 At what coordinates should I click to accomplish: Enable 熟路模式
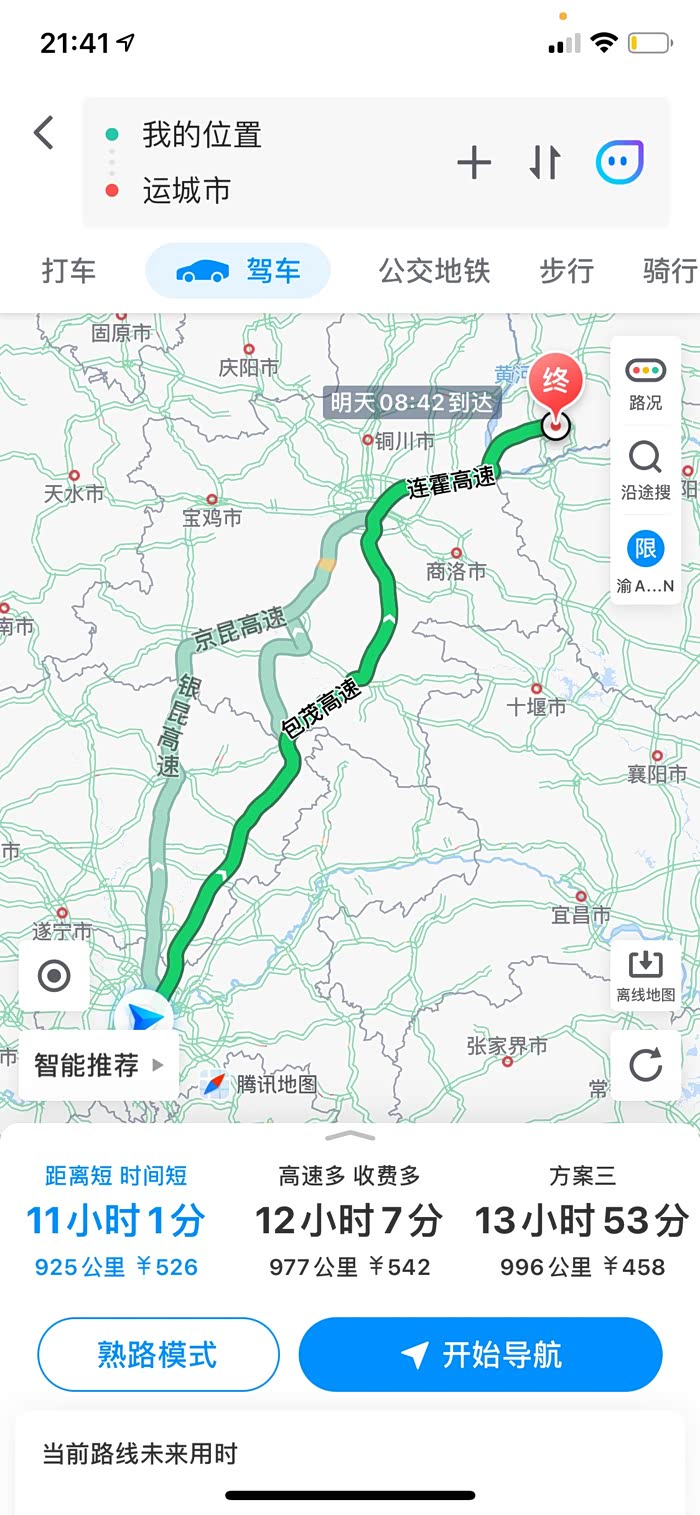[158, 1355]
